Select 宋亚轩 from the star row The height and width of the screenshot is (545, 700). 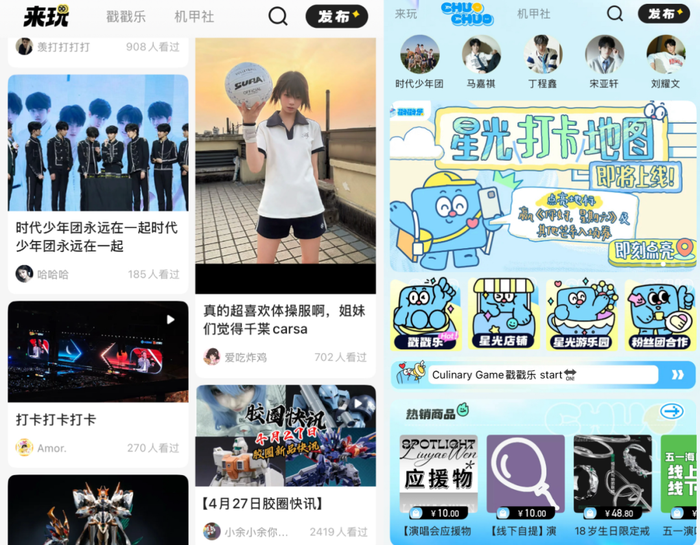604,55
